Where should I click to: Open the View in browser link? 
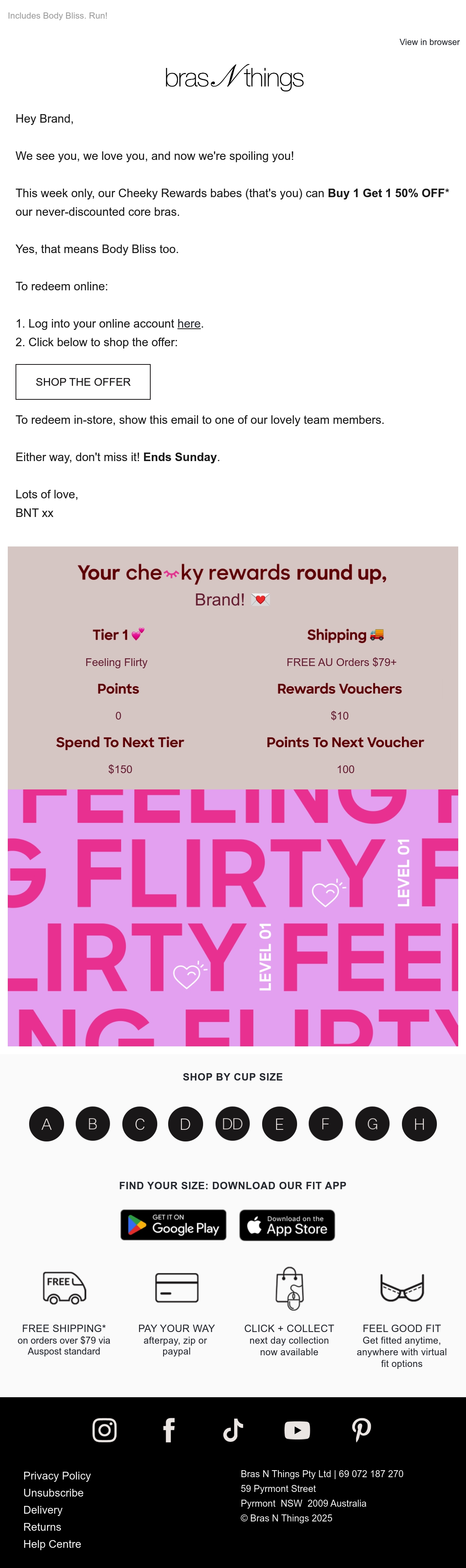point(429,42)
